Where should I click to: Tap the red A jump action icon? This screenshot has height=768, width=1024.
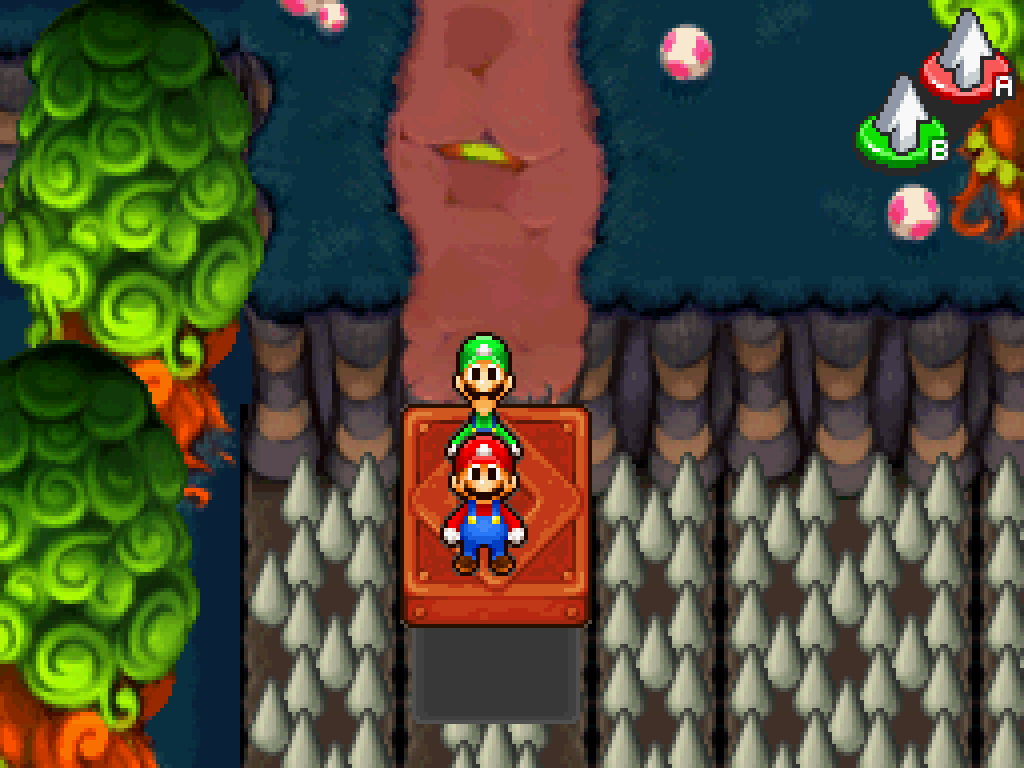point(967,62)
